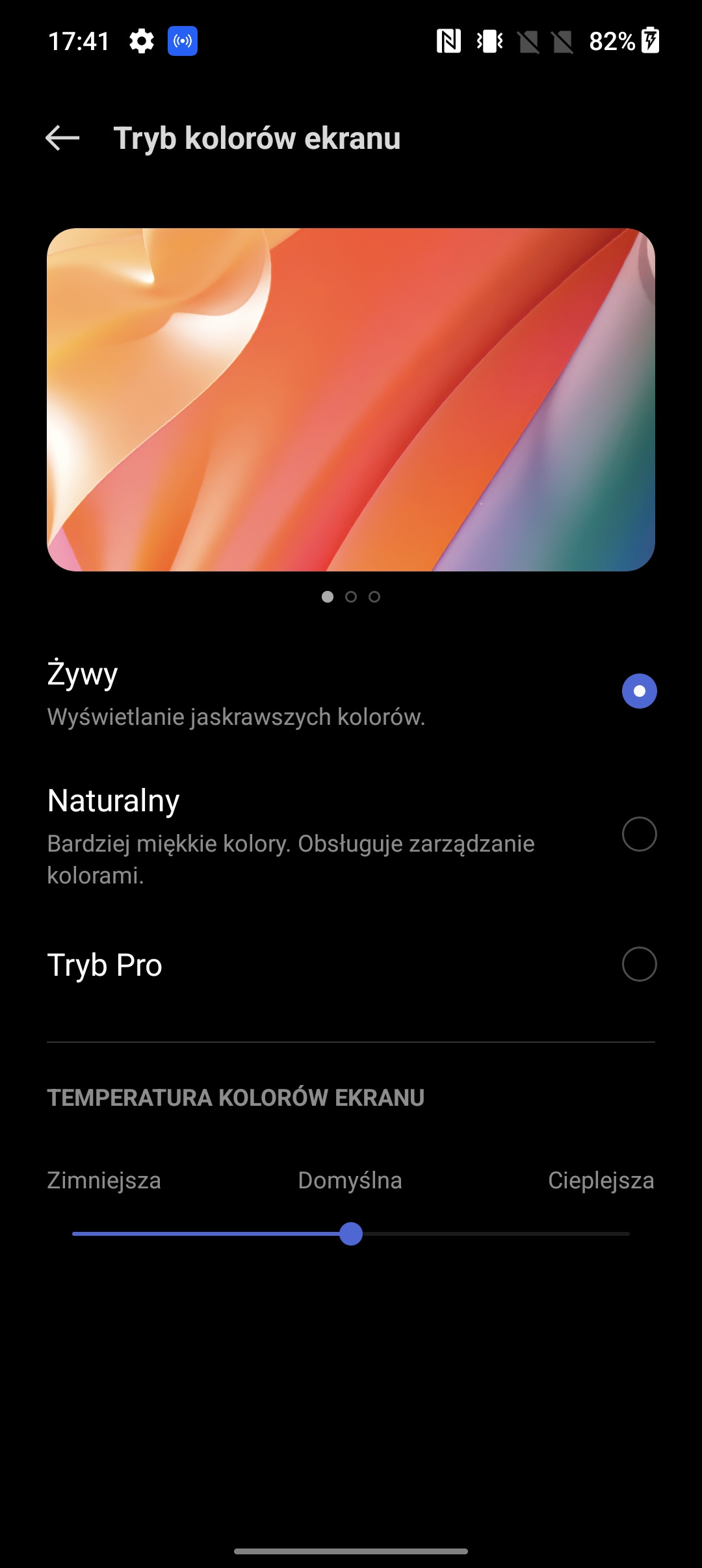
Task: Tap the second preview page indicator dot
Action: [351, 597]
